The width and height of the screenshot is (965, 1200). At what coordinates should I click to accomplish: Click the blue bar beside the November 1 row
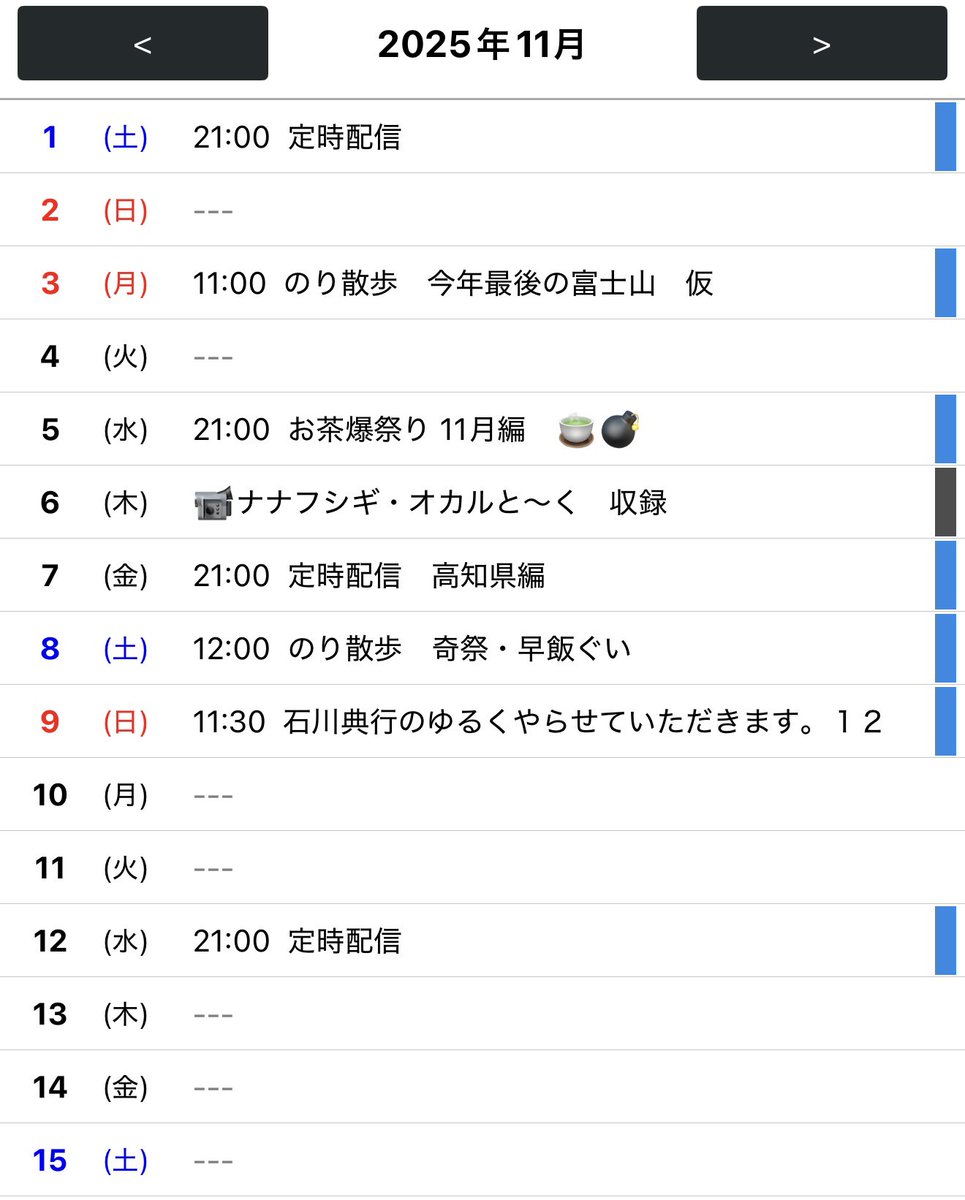(x=945, y=136)
